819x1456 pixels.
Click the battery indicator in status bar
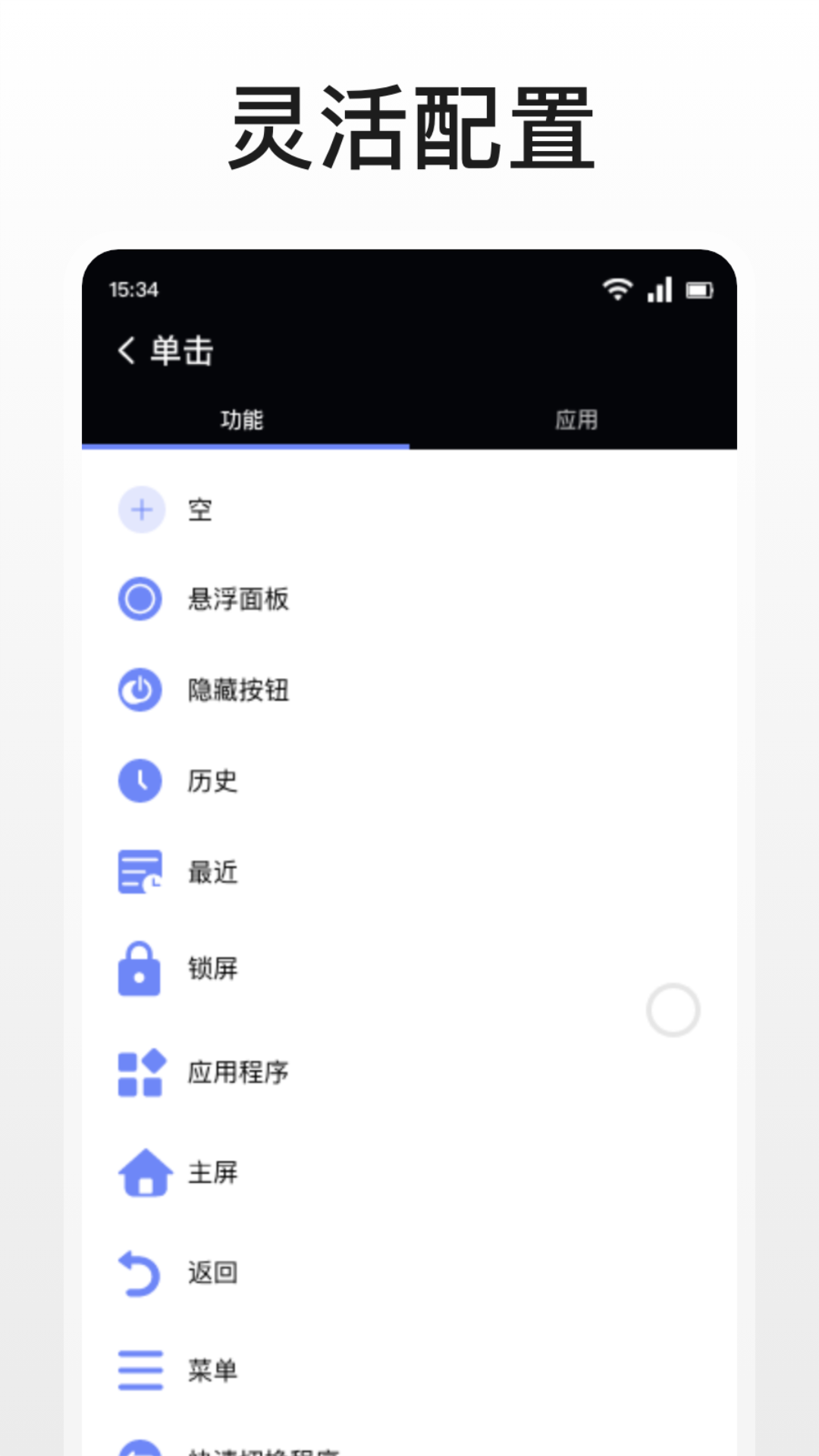(x=699, y=290)
